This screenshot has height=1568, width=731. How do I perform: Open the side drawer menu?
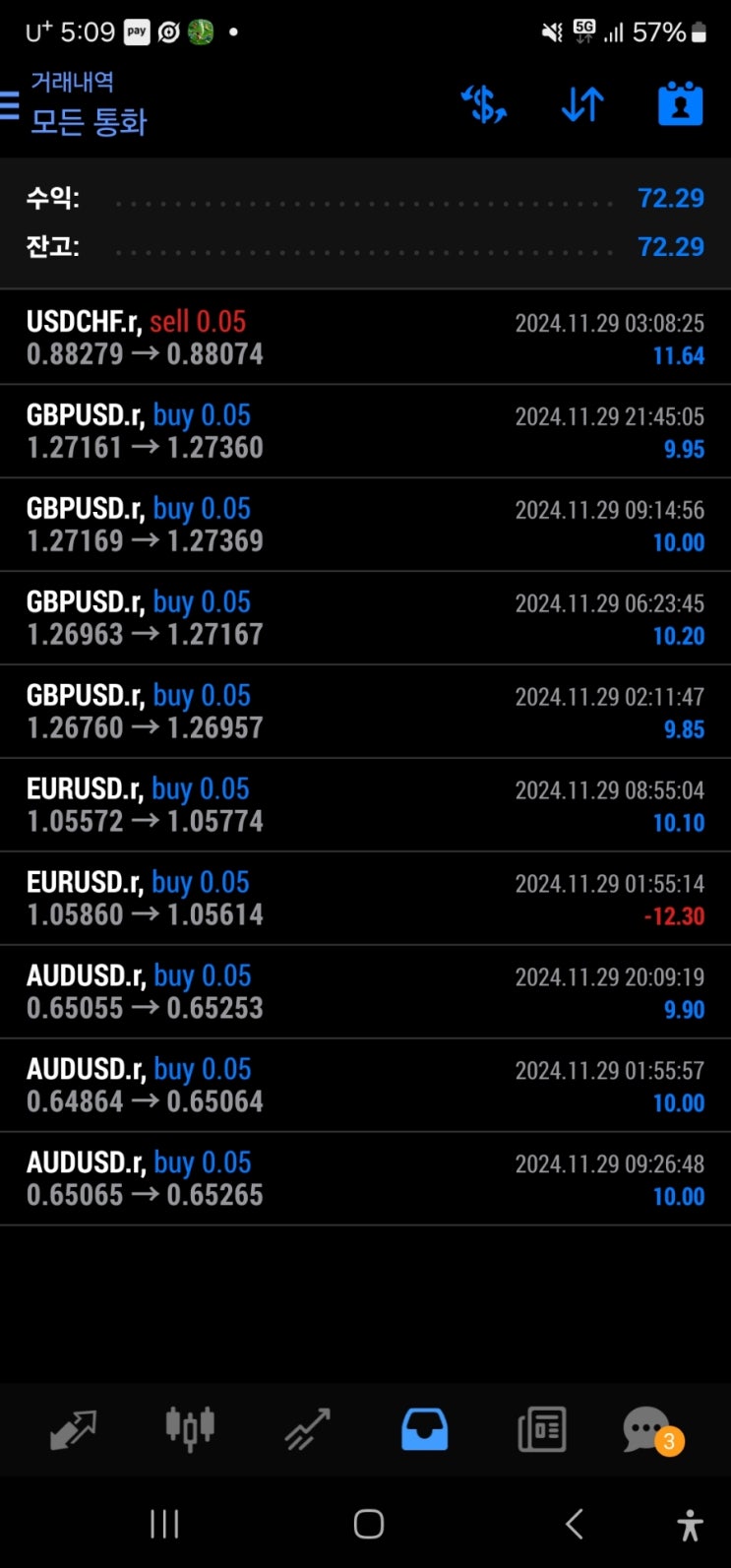tap(10, 104)
